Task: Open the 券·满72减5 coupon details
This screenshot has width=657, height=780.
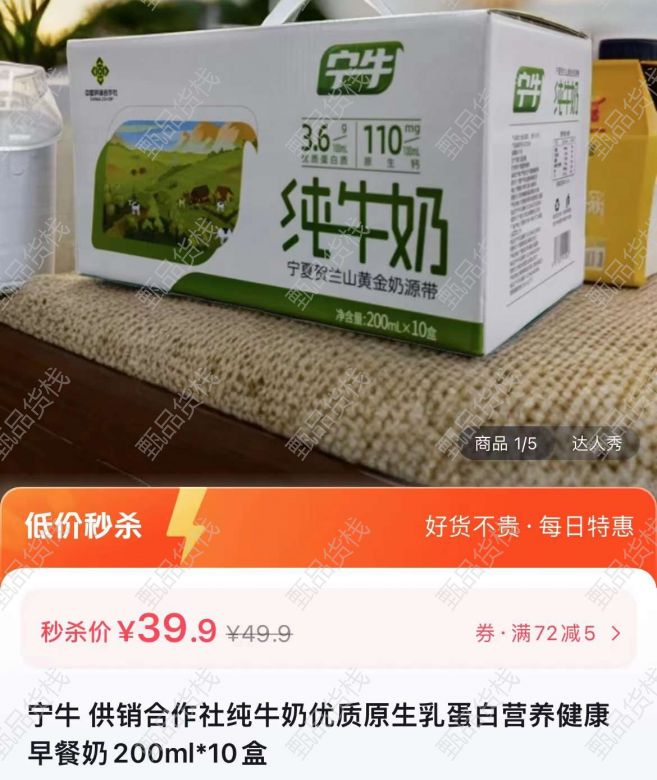Action: coord(548,632)
